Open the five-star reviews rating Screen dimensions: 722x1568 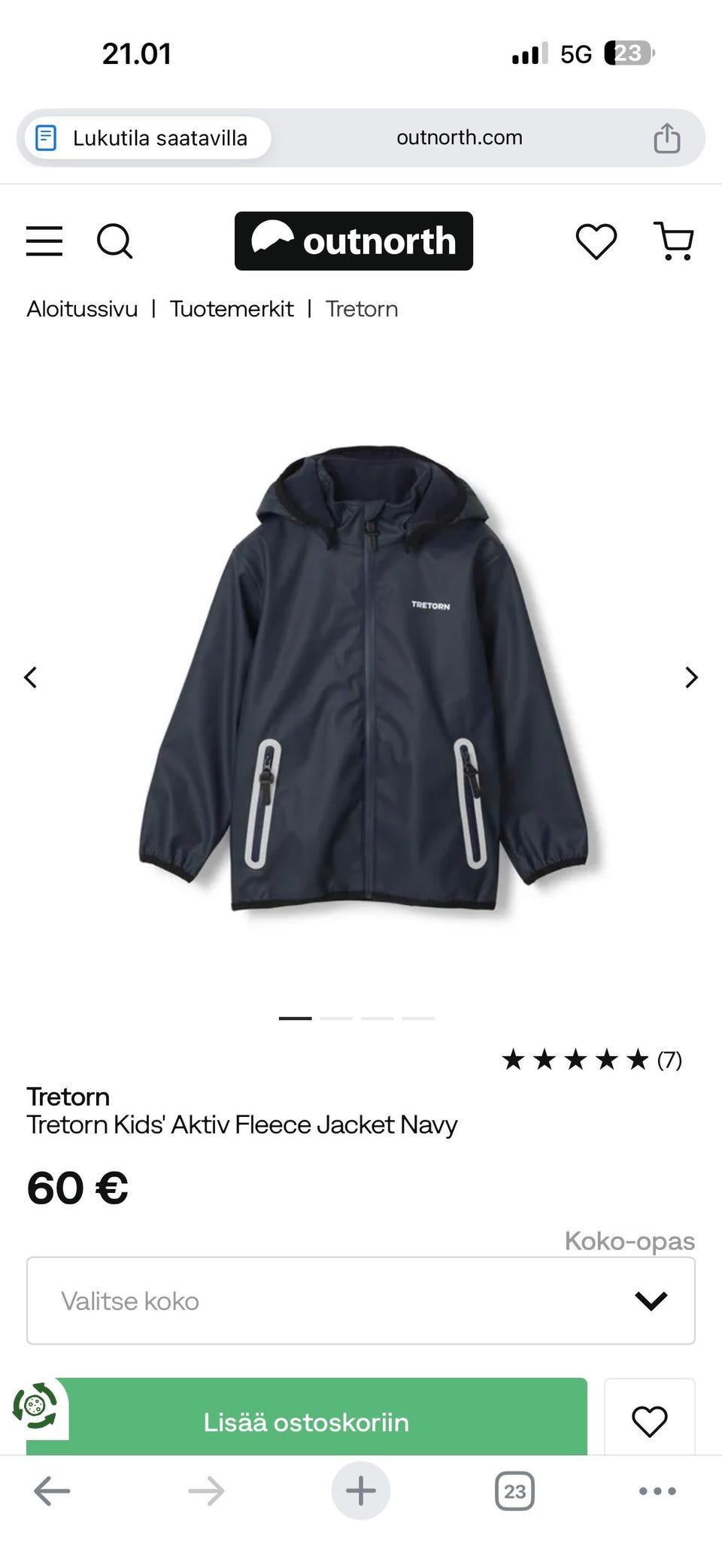(x=592, y=1060)
